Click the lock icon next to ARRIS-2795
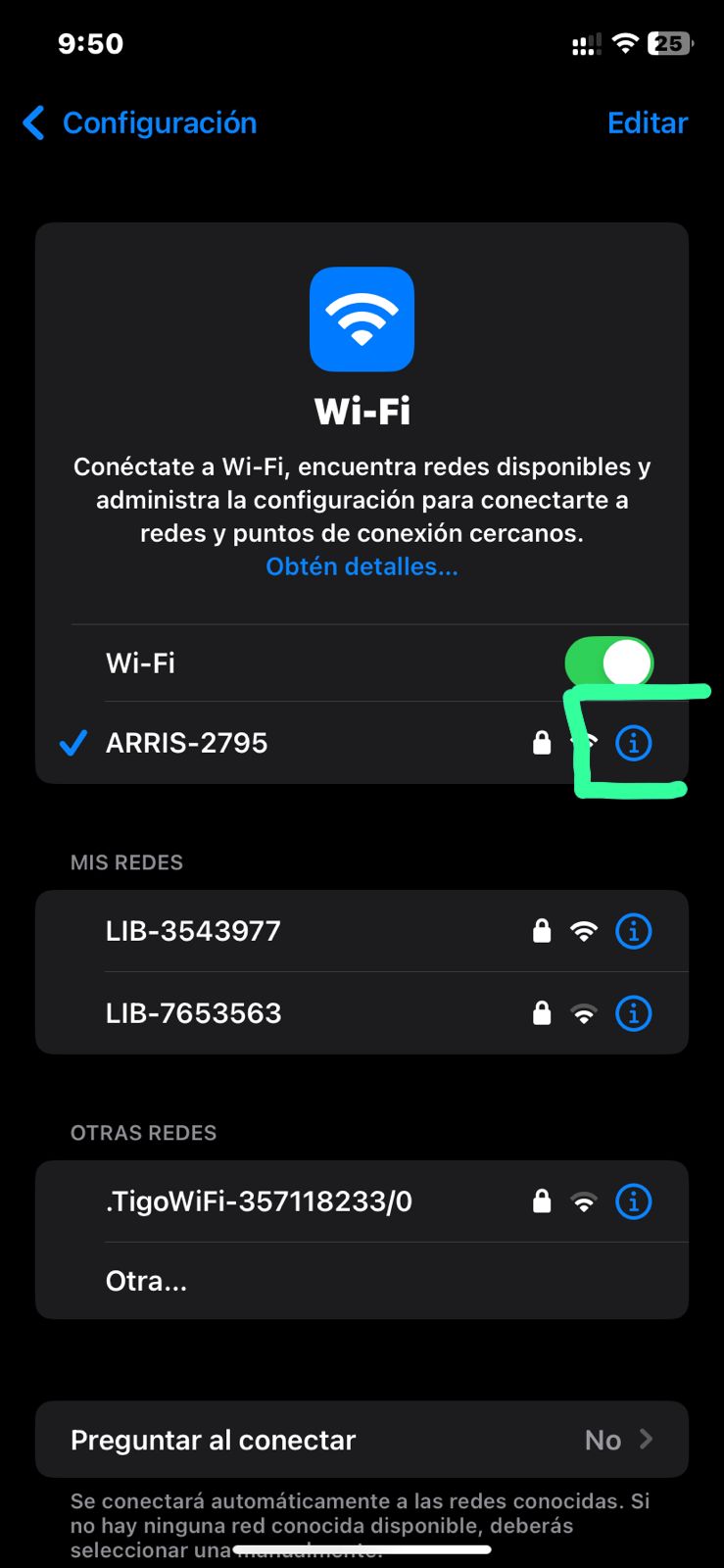The height and width of the screenshot is (1568, 724). pos(542,743)
